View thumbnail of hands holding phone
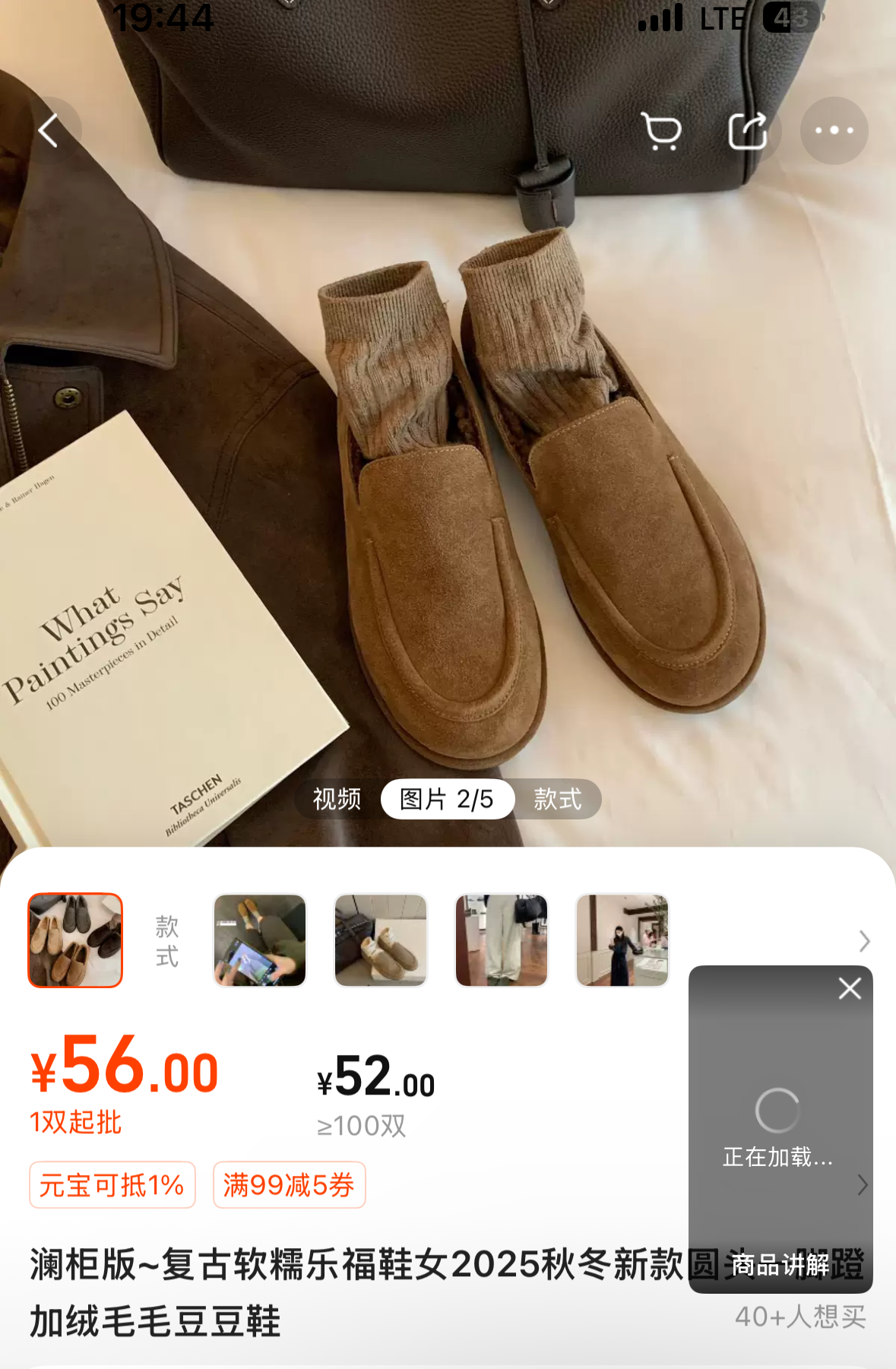 click(260, 940)
